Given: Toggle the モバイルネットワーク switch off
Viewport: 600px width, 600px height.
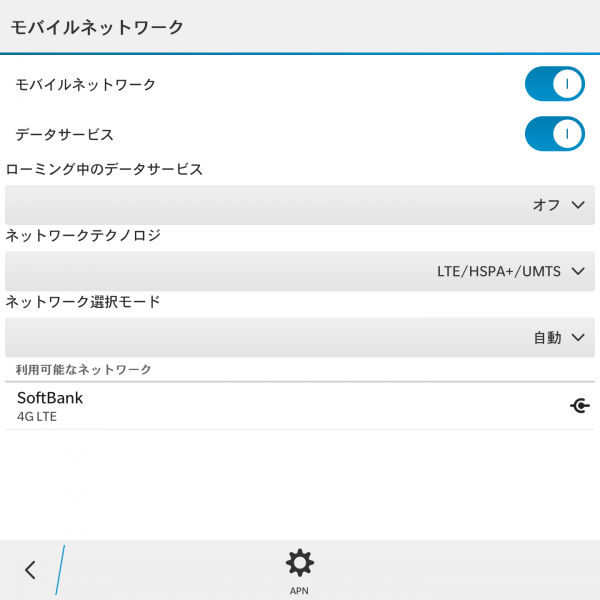Looking at the screenshot, I should 554,84.
